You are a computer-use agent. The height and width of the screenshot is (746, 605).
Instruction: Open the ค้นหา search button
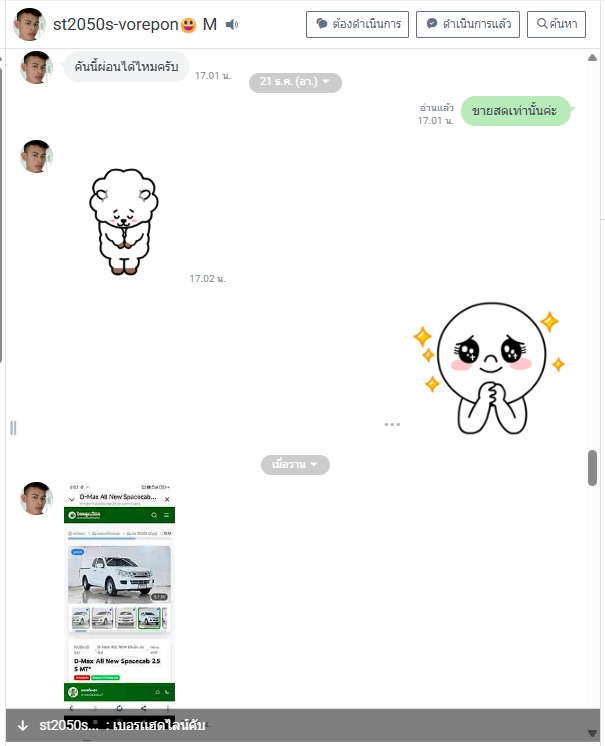tap(556, 24)
